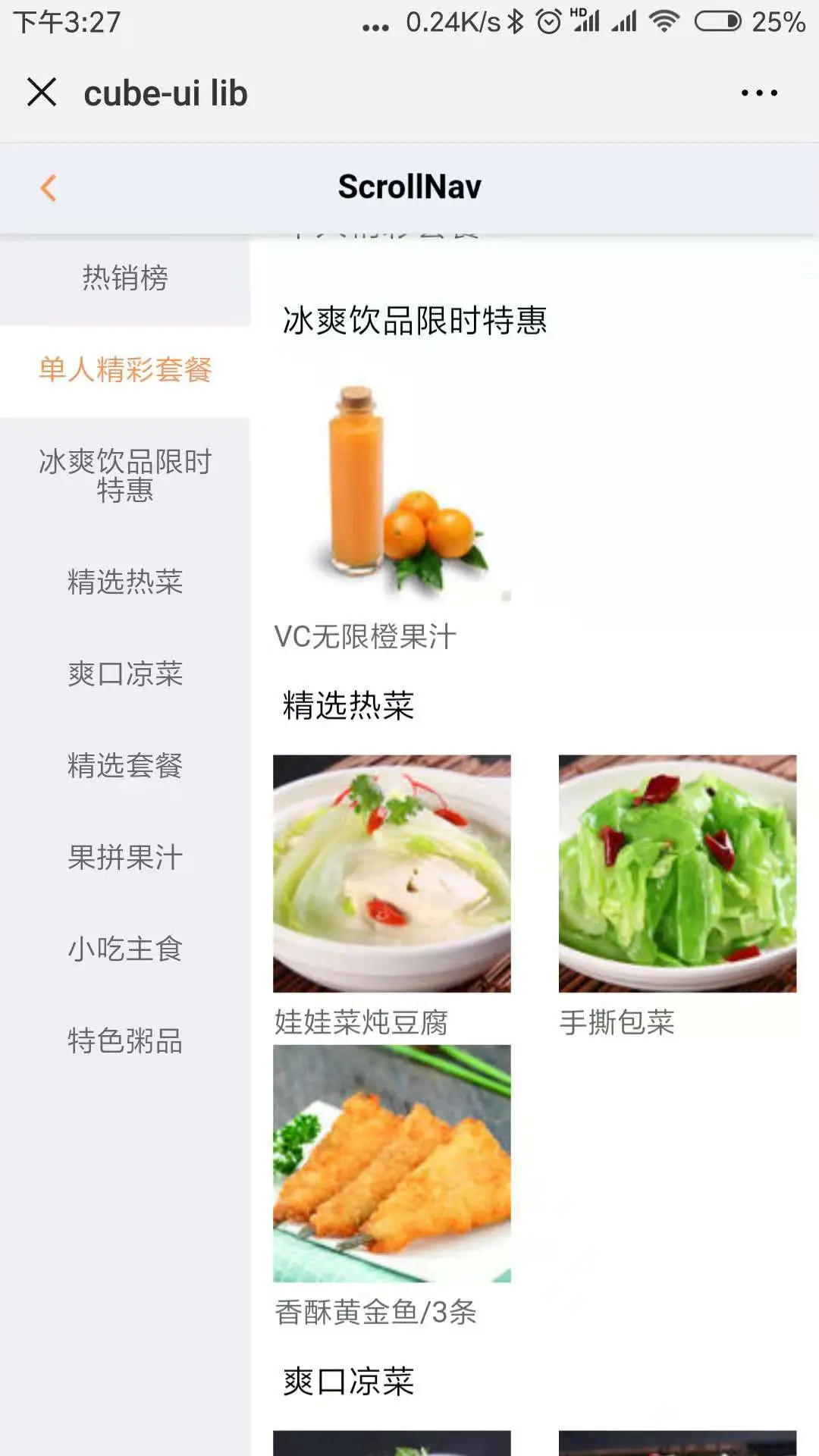The width and height of the screenshot is (819, 1456).
Task: View the 手撕包菜 dish
Action: (x=677, y=874)
